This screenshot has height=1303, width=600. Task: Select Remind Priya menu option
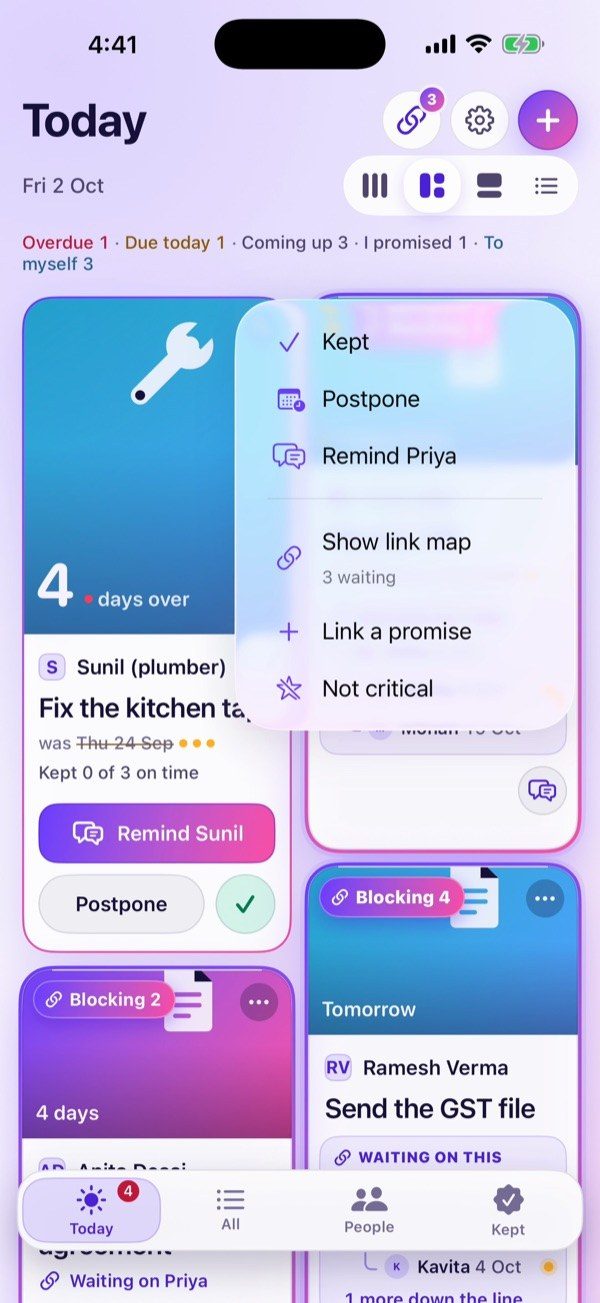406,456
